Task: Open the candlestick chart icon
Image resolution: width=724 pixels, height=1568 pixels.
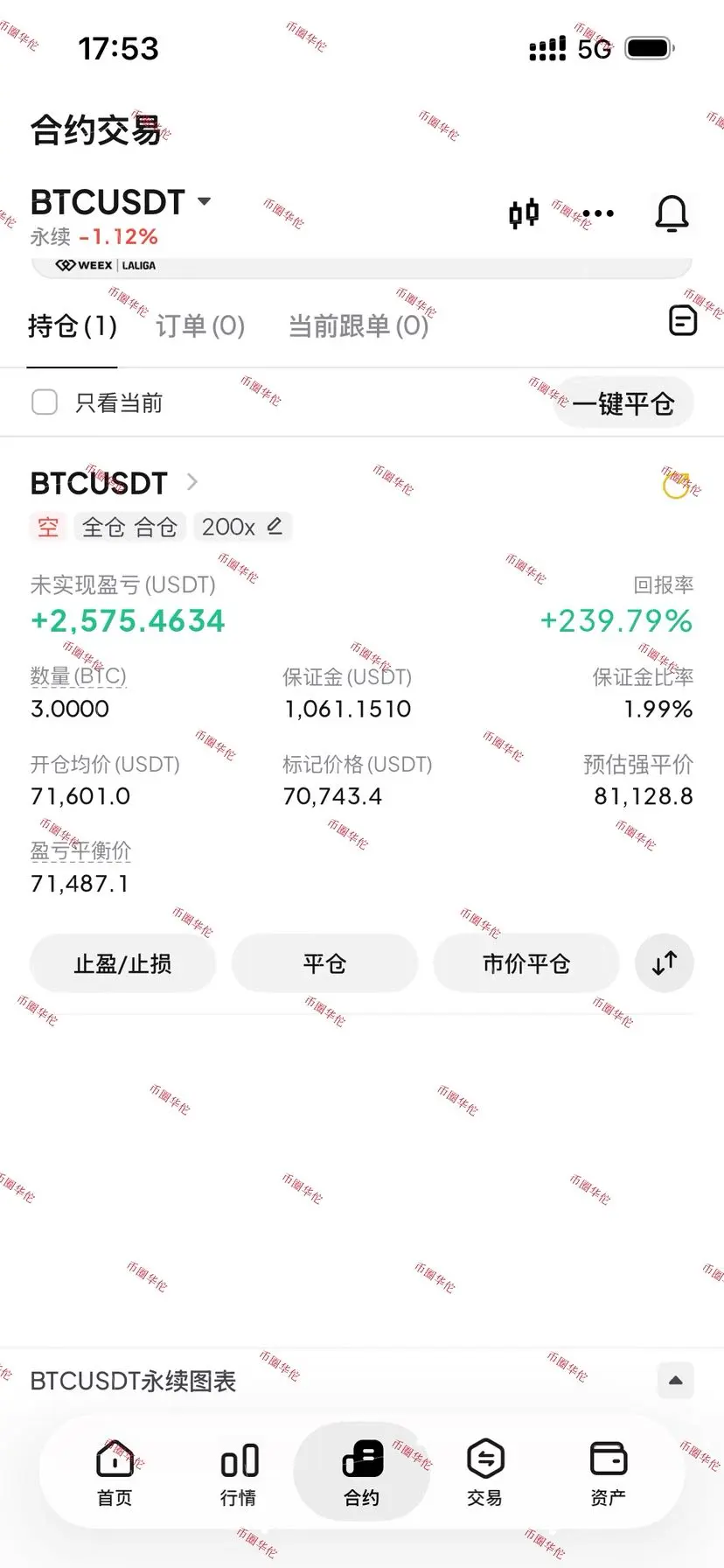Action: click(x=524, y=213)
